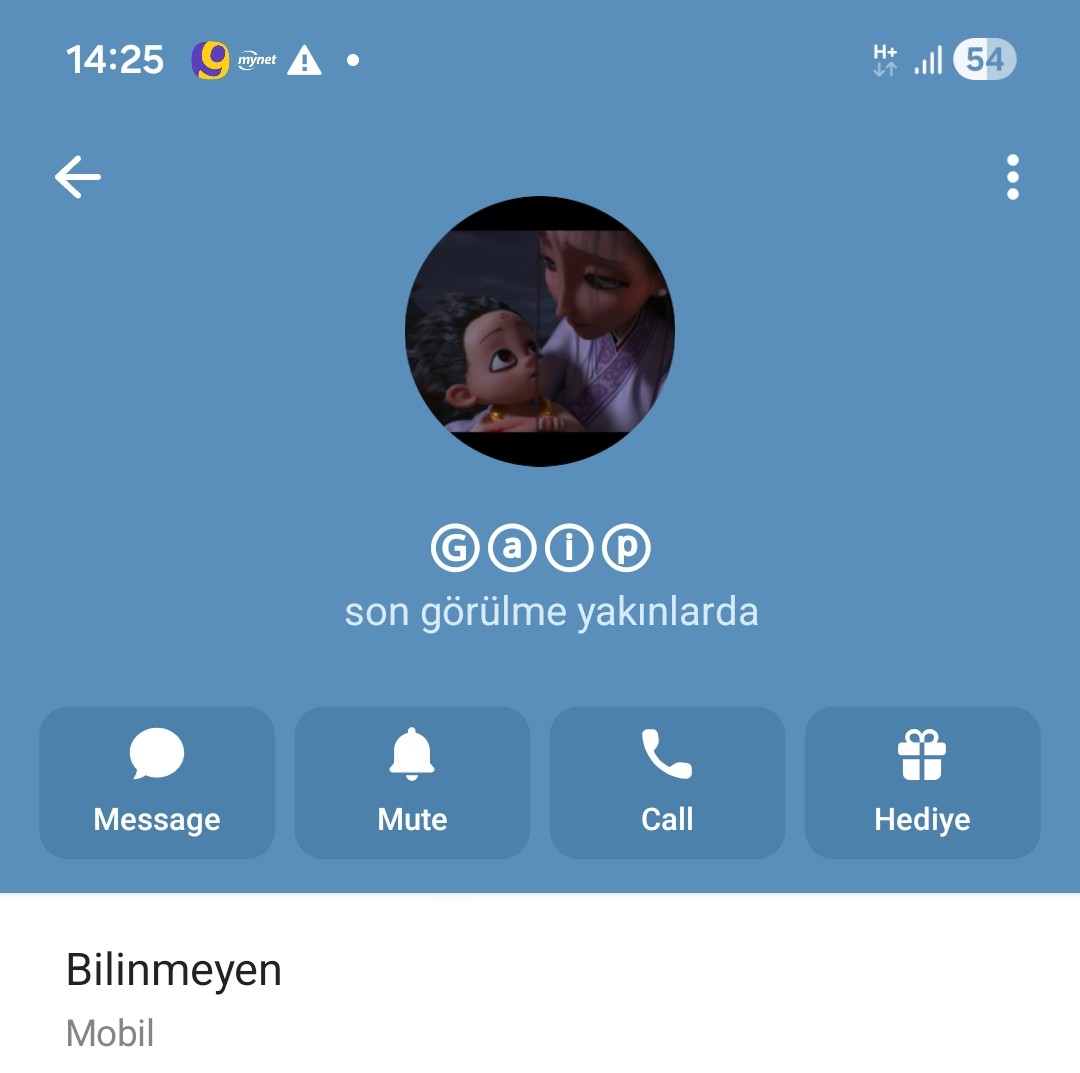Open the three-dot overflow menu

click(x=1012, y=178)
